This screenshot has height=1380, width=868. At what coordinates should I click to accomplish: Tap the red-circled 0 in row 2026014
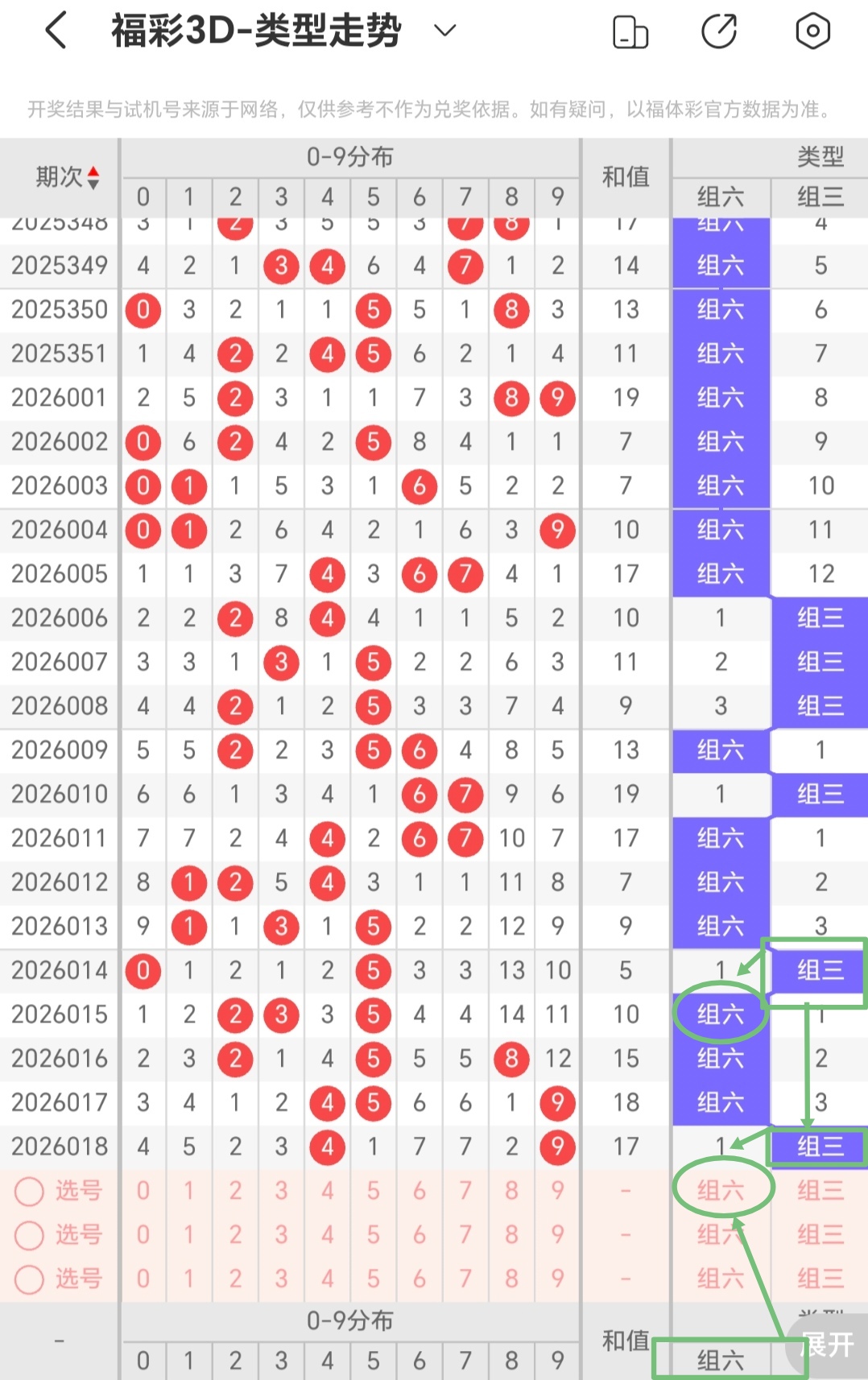point(143,970)
